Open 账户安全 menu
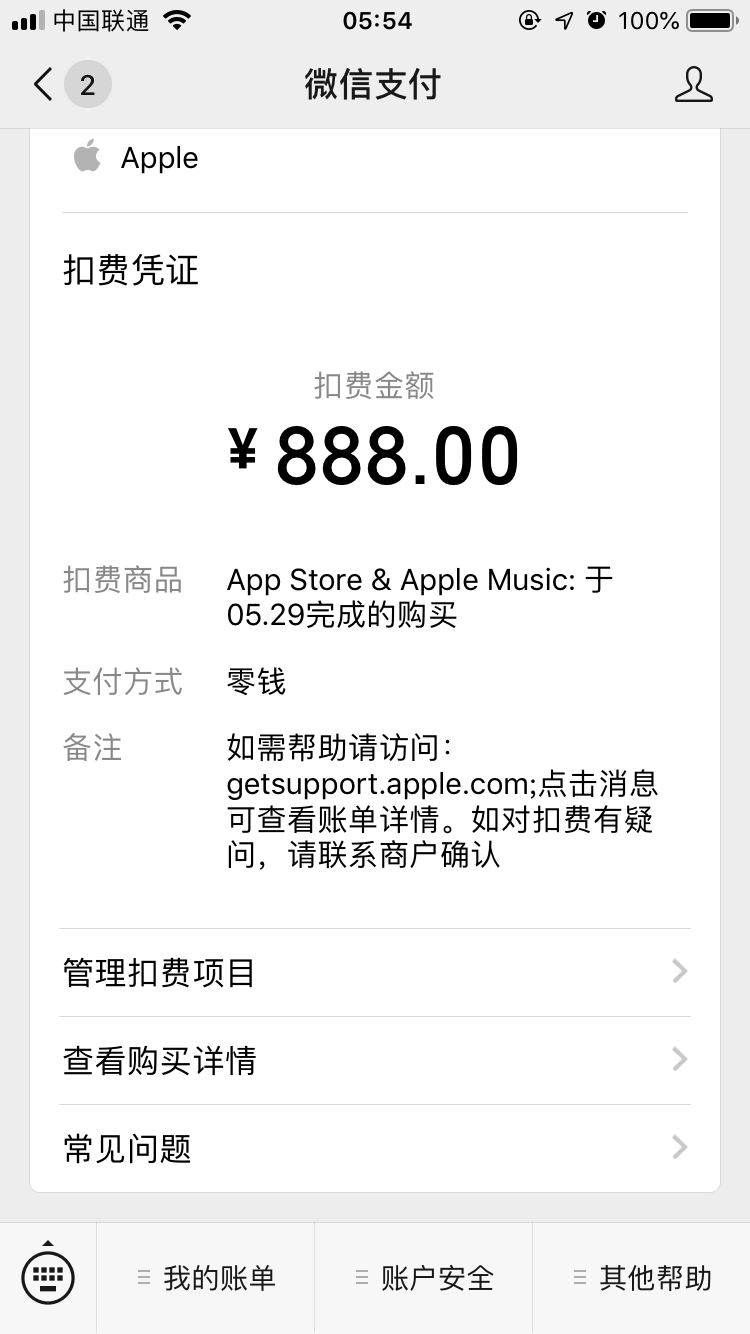 (x=424, y=1277)
